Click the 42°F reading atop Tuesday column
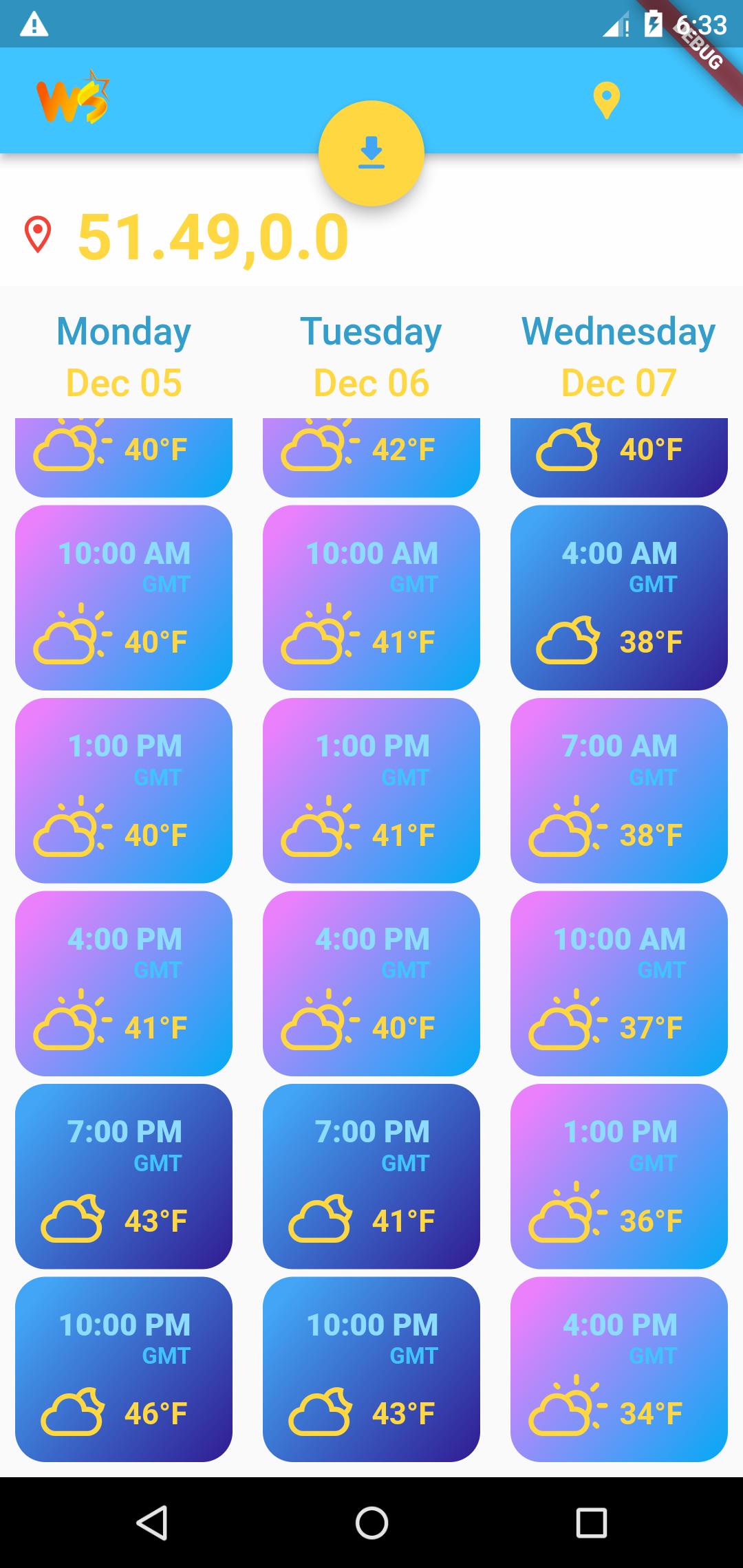The image size is (743, 1568). [405, 448]
